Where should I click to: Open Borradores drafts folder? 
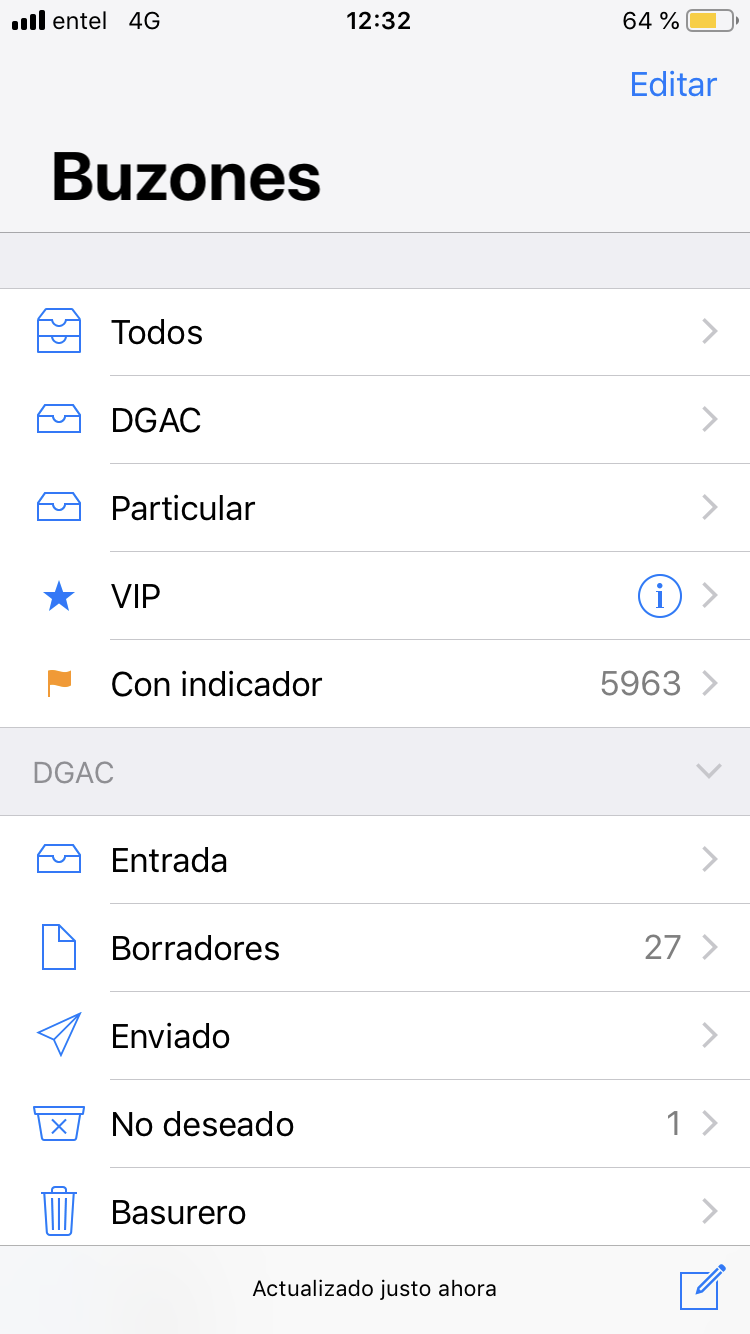click(x=375, y=948)
